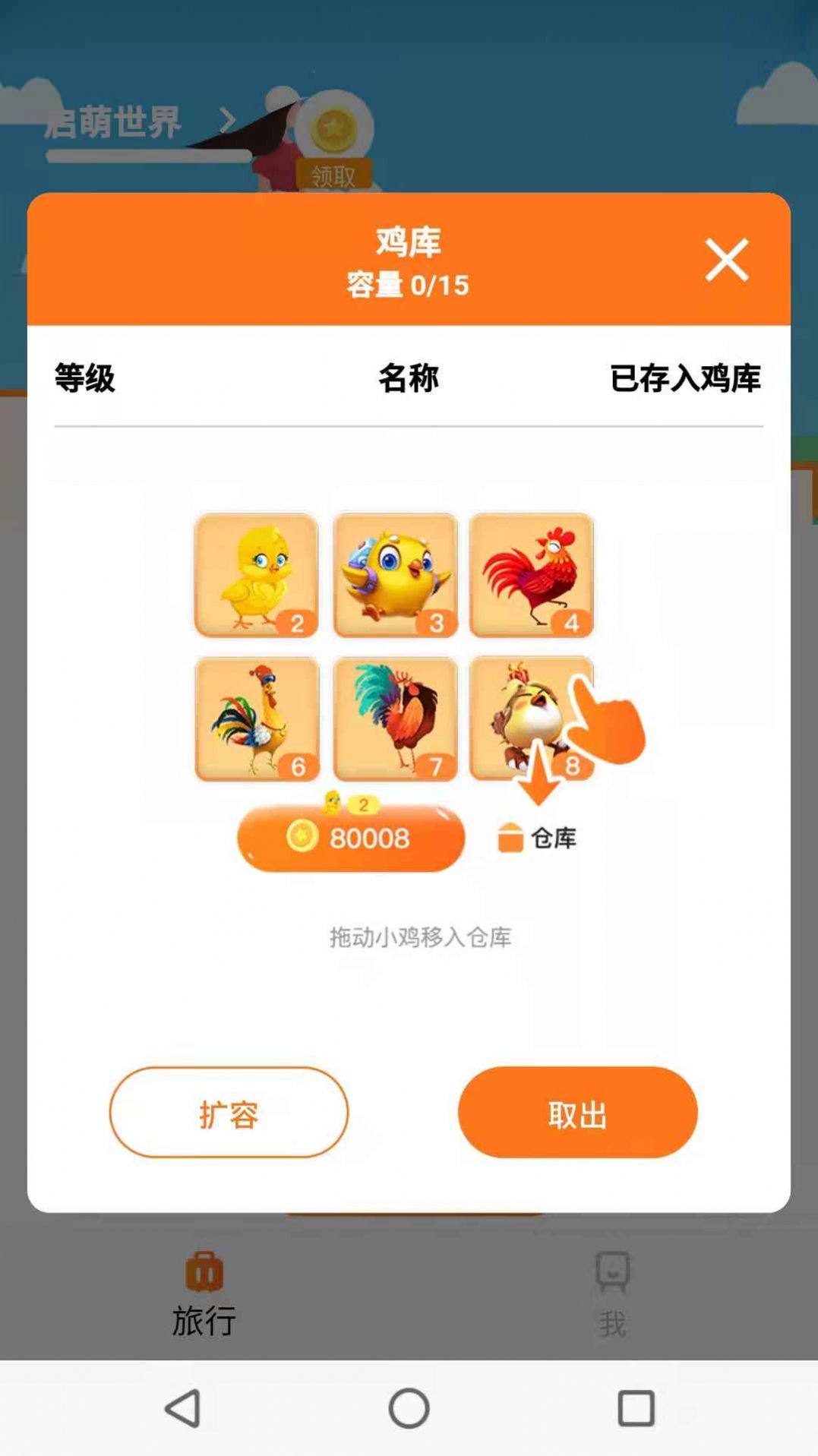This screenshot has width=818, height=1456.
Task: Tap the 取出 button
Action: [577, 1112]
